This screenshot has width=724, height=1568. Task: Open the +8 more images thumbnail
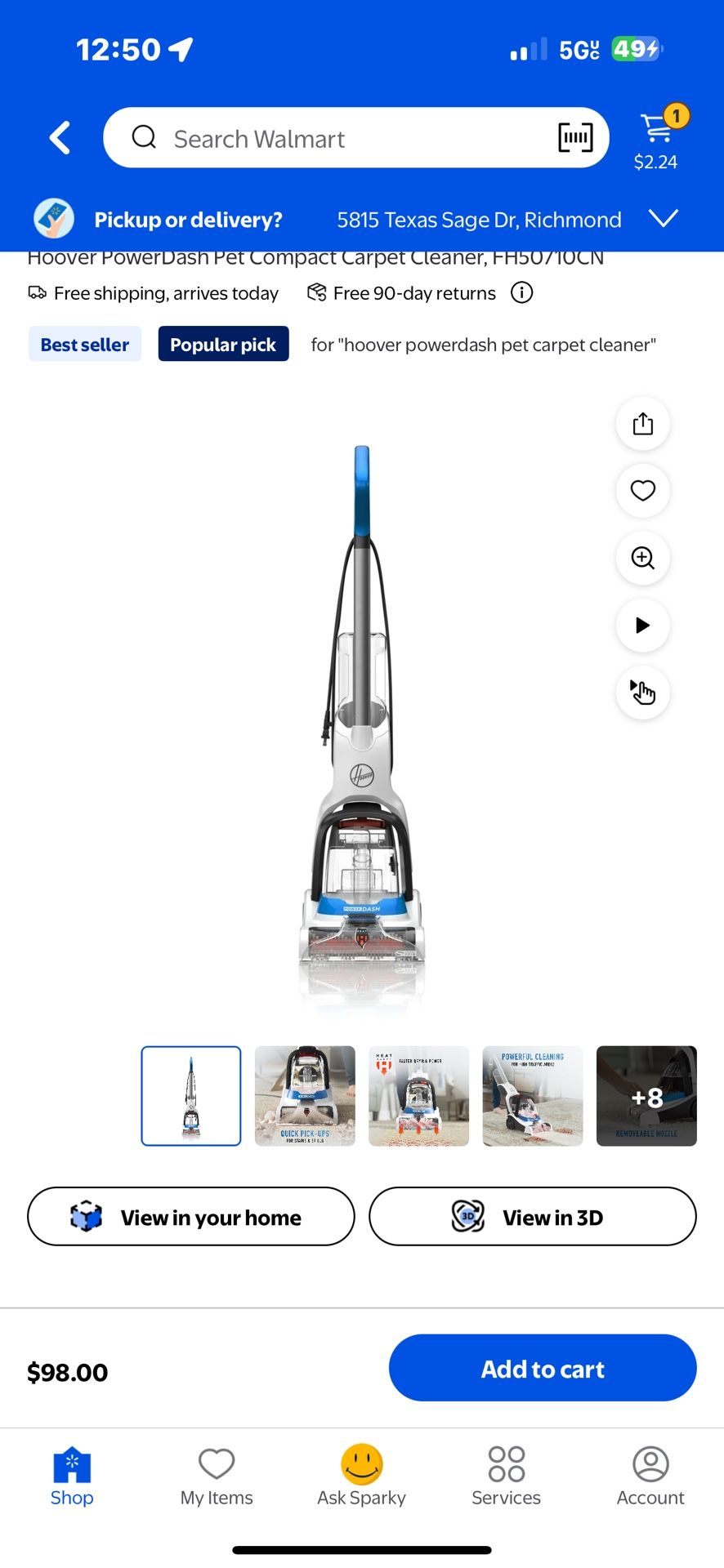pyautogui.click(x=646, y=1096)
